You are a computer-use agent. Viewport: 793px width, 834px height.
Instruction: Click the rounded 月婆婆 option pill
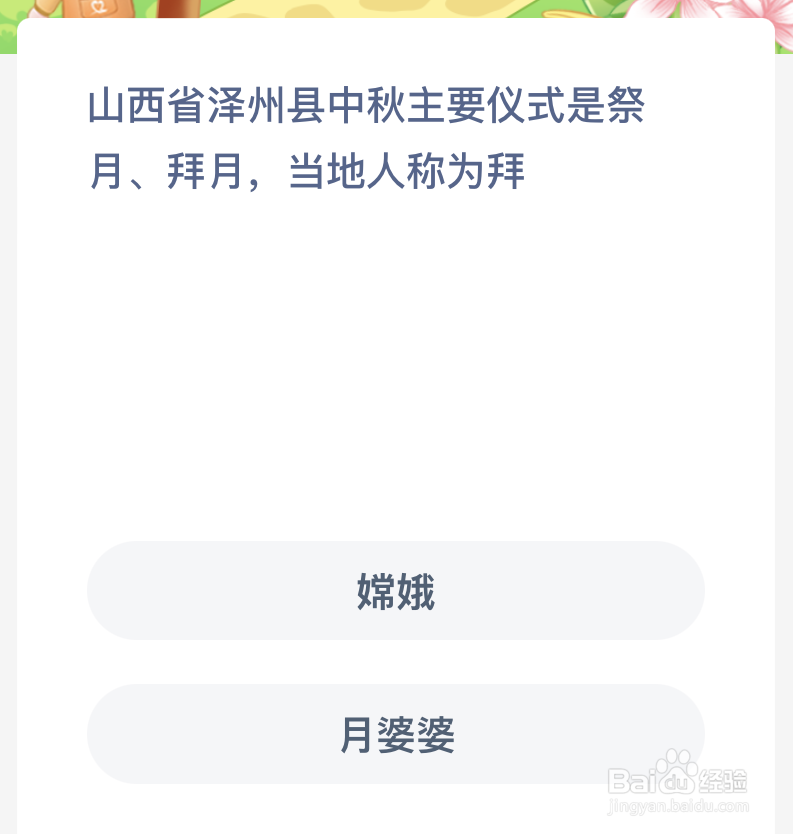[396, 736]
